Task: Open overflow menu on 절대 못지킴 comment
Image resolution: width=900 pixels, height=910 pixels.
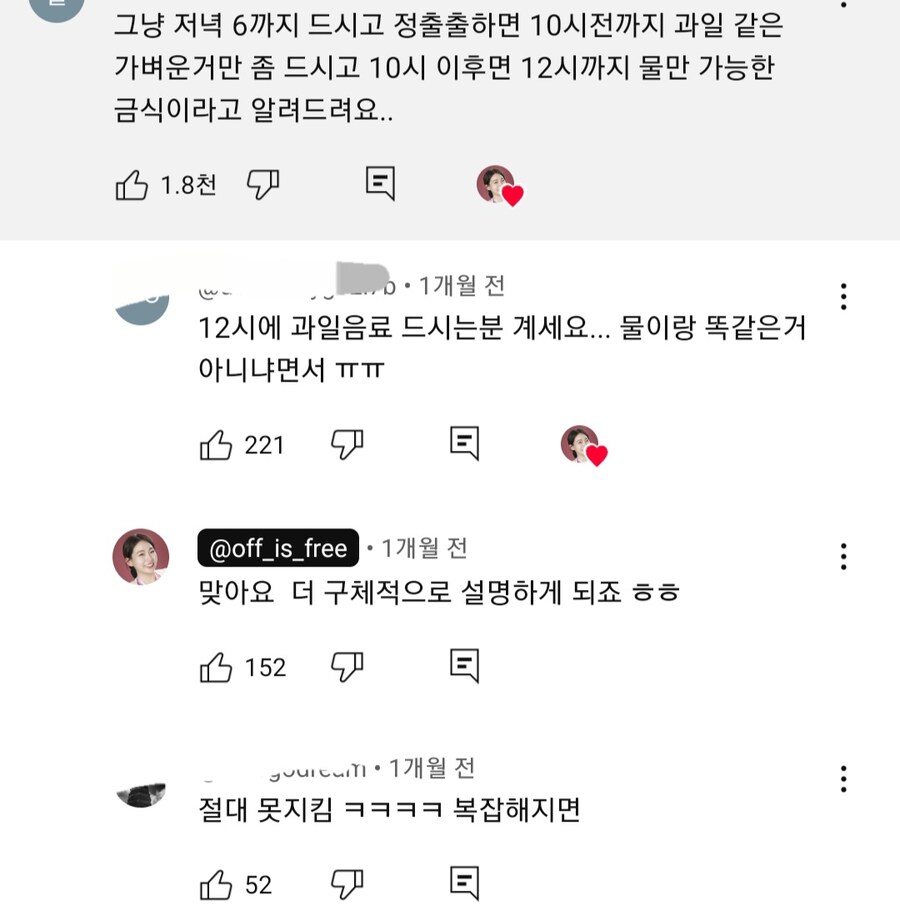Action: tap(844, 778)
